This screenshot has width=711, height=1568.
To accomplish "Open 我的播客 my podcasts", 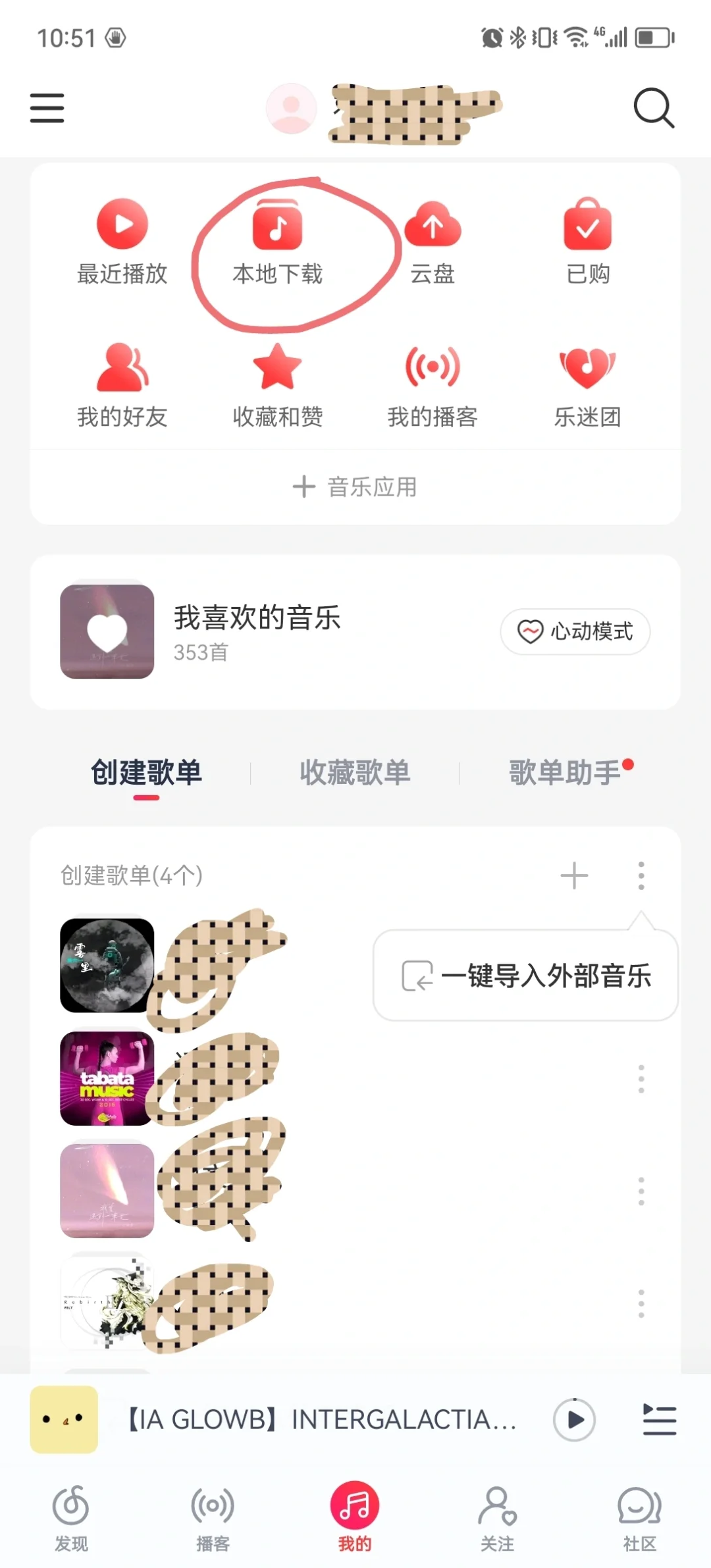I will 433,385.
